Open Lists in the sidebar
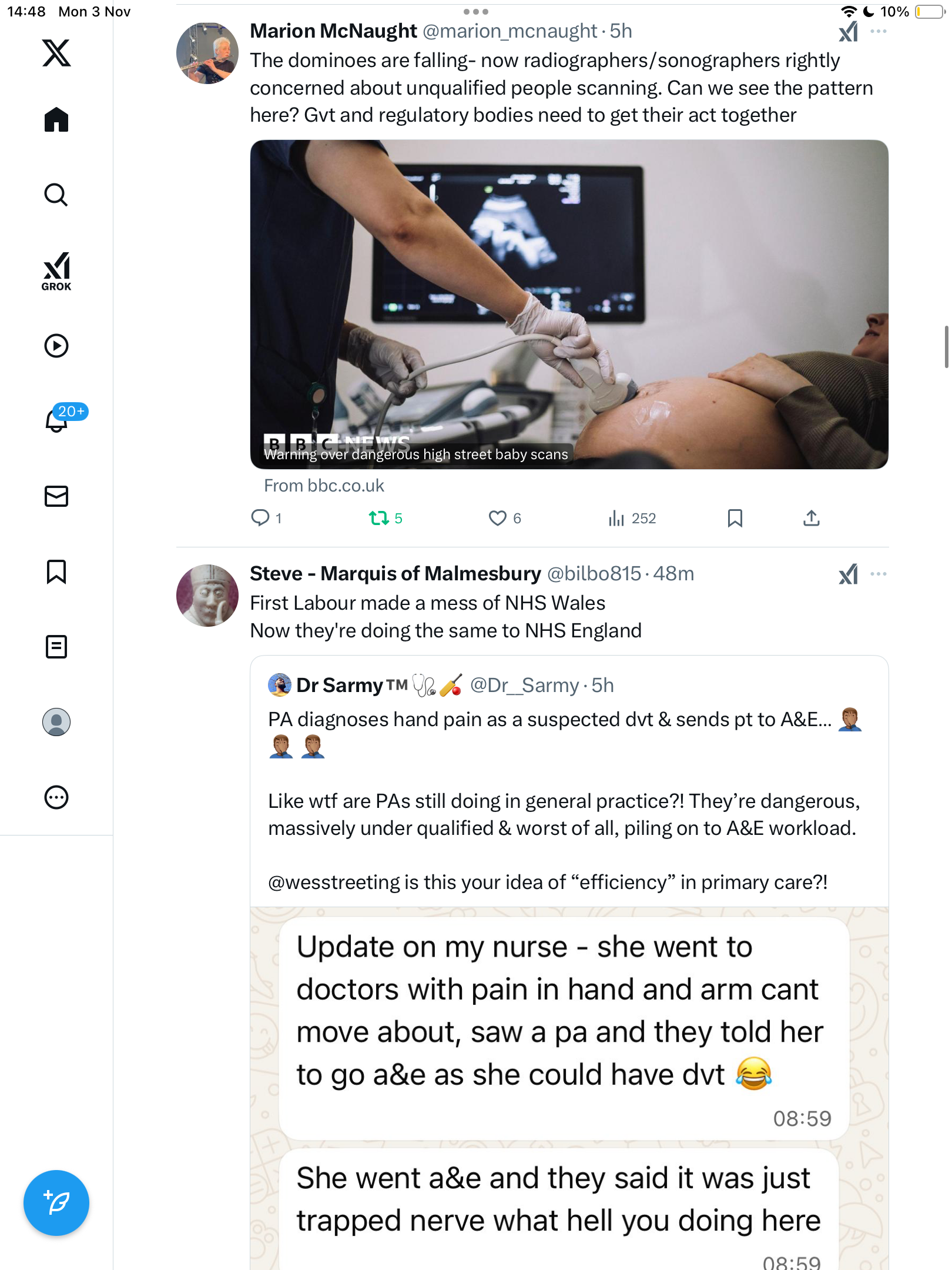 56,647
